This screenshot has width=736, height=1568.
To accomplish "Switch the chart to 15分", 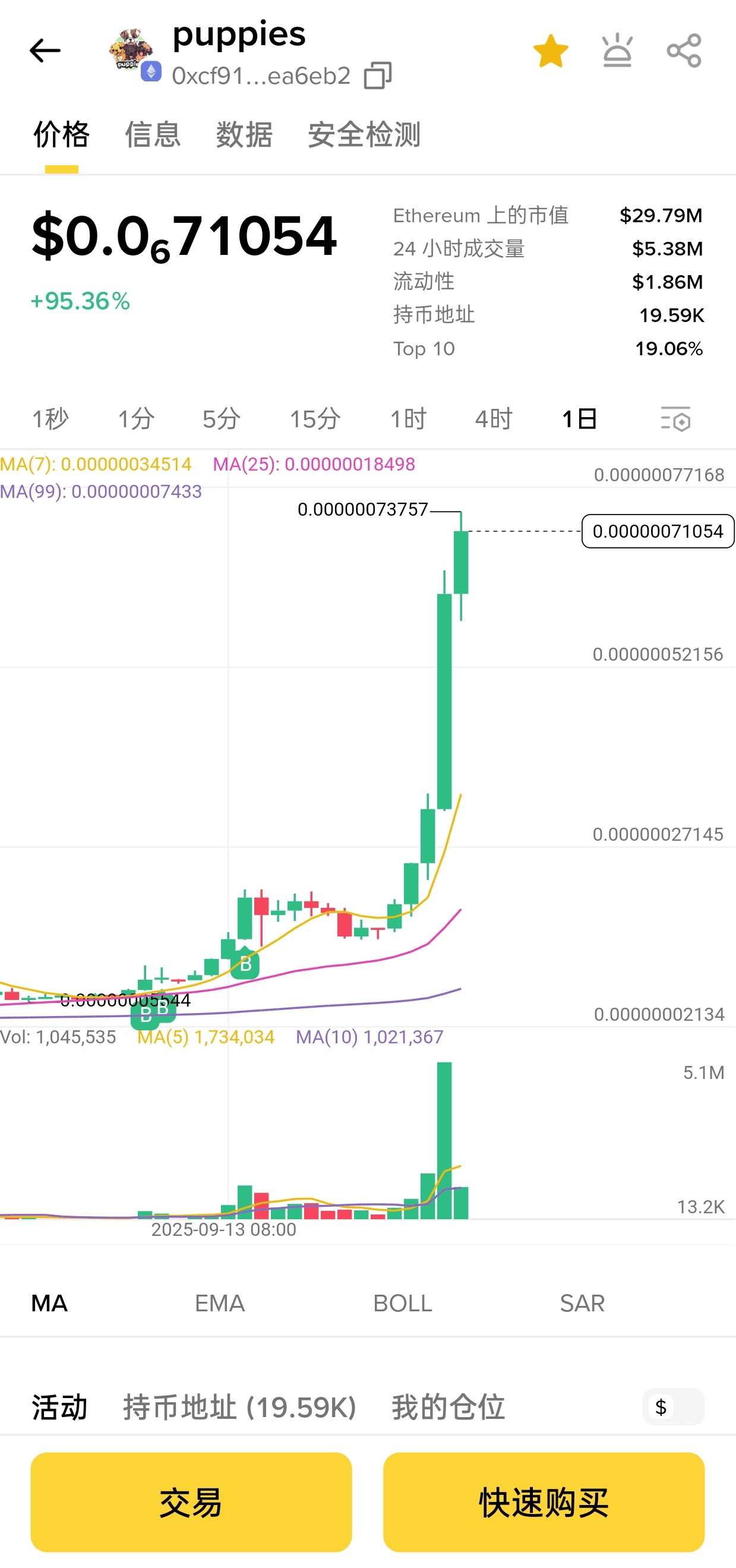I will (x=314, y=419).
